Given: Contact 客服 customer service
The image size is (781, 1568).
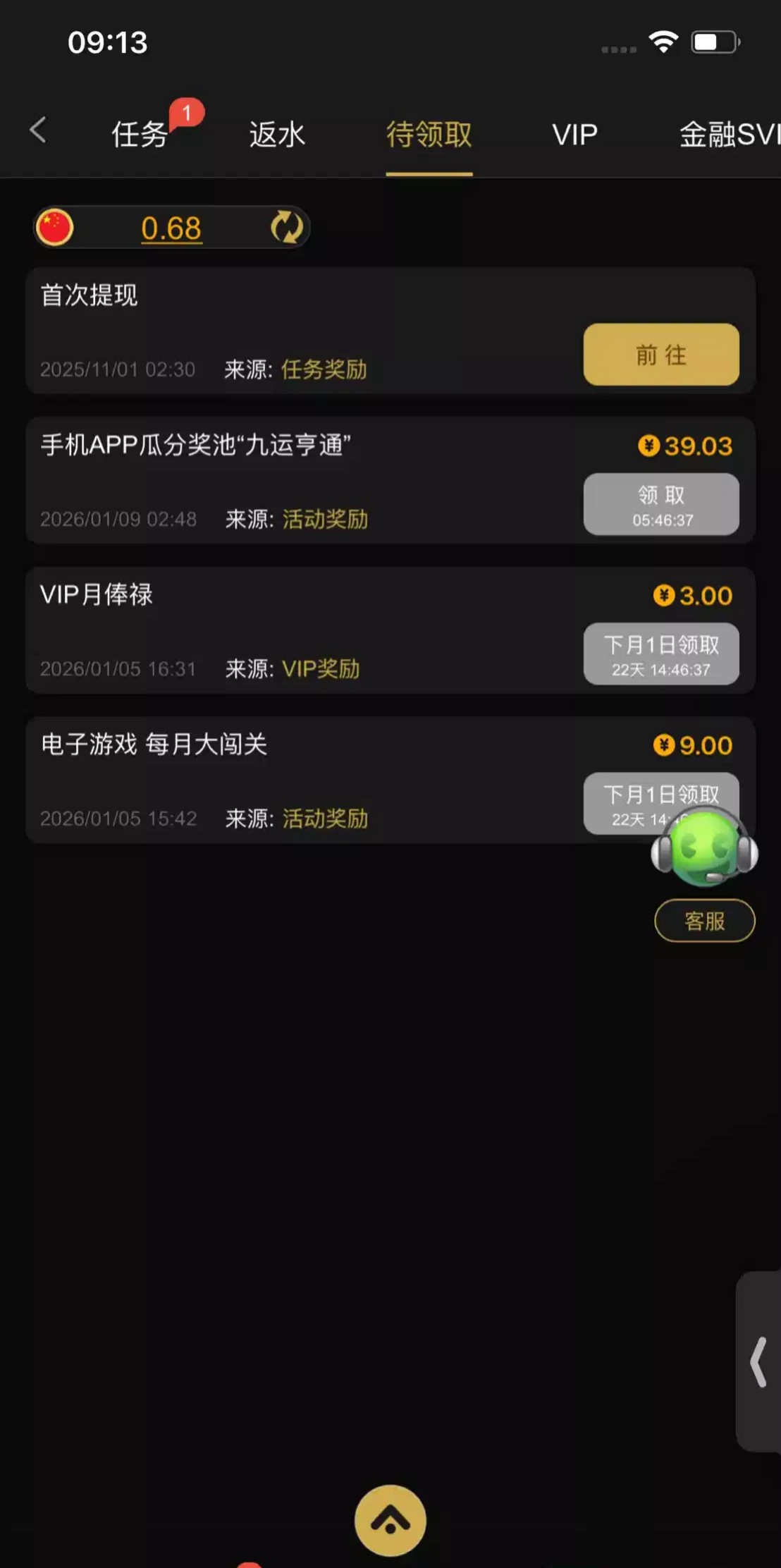Looking at the screenshot, I should [x=704, y=920].
